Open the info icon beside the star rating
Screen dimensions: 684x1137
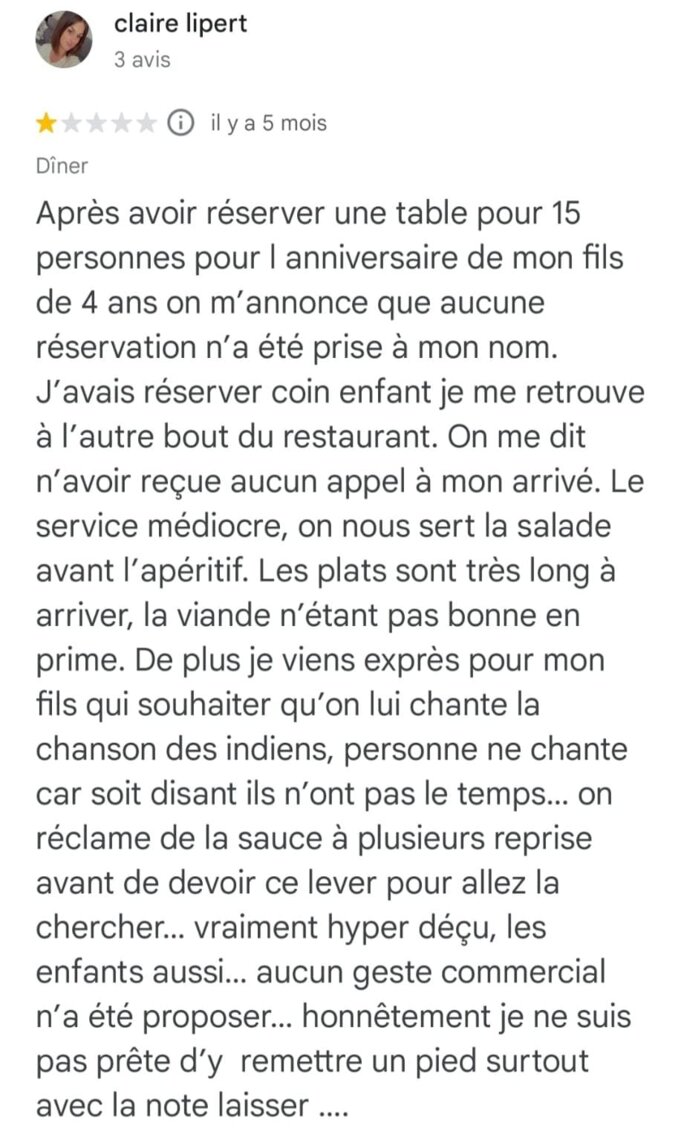[180, 123]
